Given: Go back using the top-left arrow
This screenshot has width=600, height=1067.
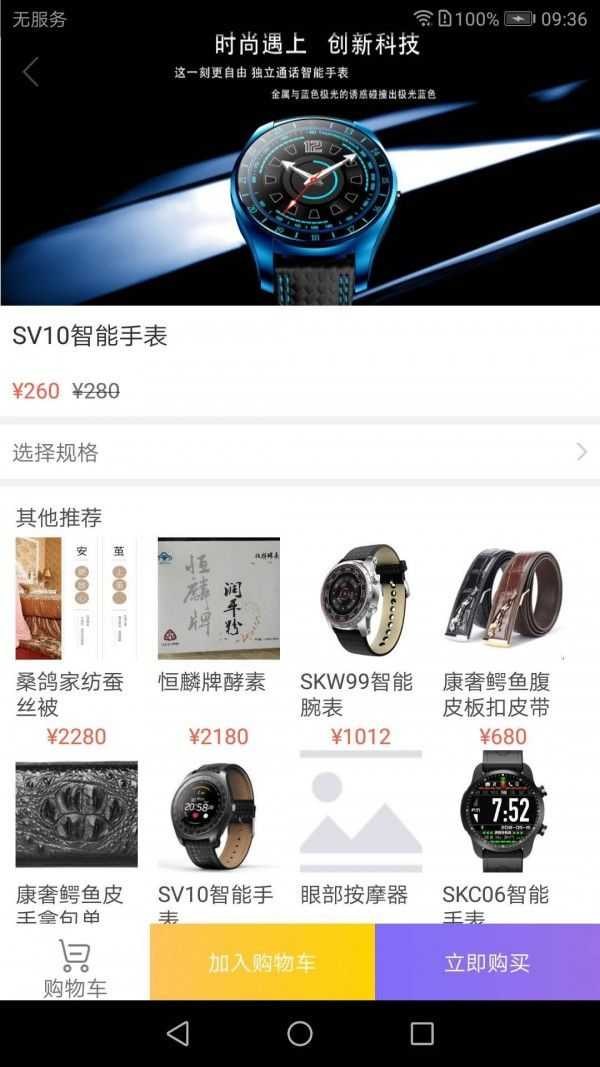Looking at the screenshot, I should click(x=31, y=72).
